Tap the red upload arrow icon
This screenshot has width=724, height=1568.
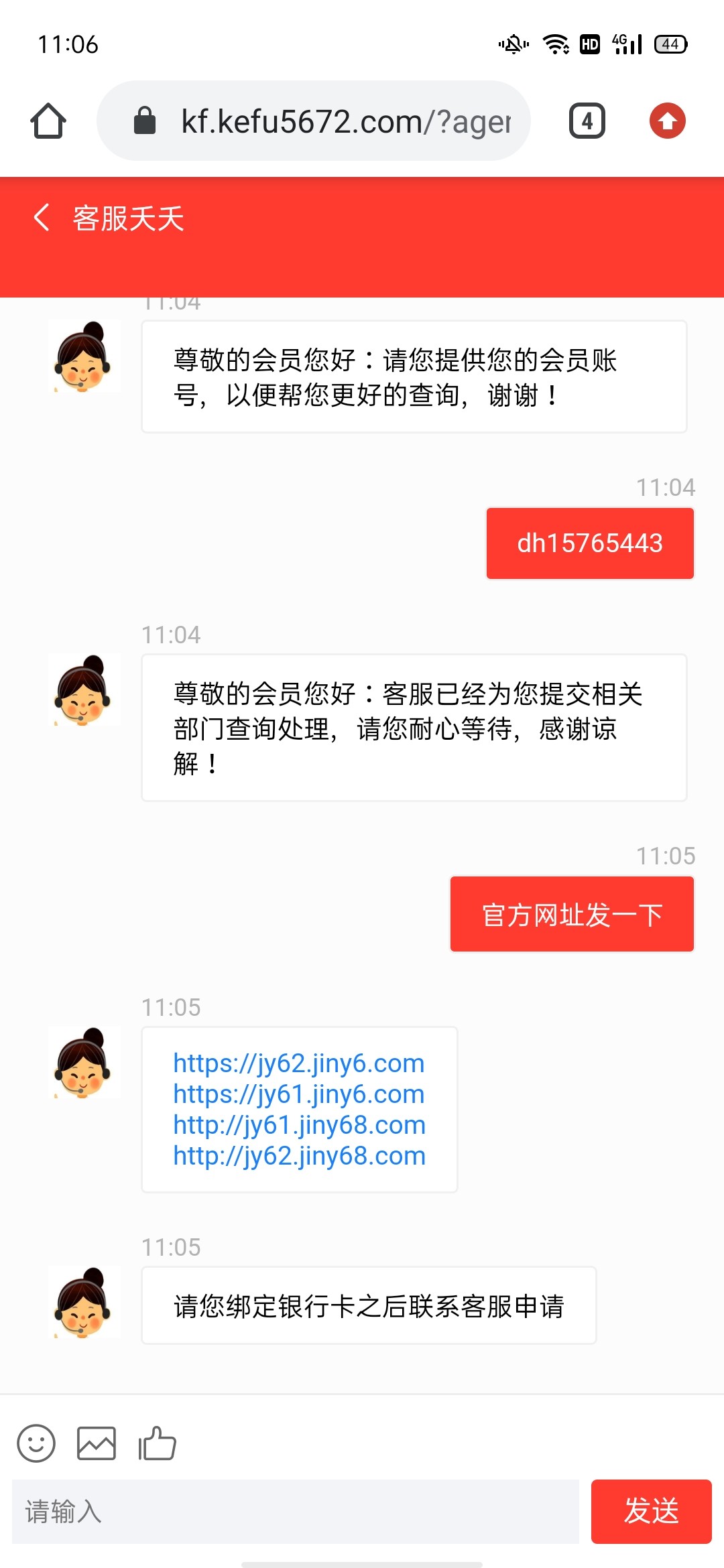click(667, 121)
